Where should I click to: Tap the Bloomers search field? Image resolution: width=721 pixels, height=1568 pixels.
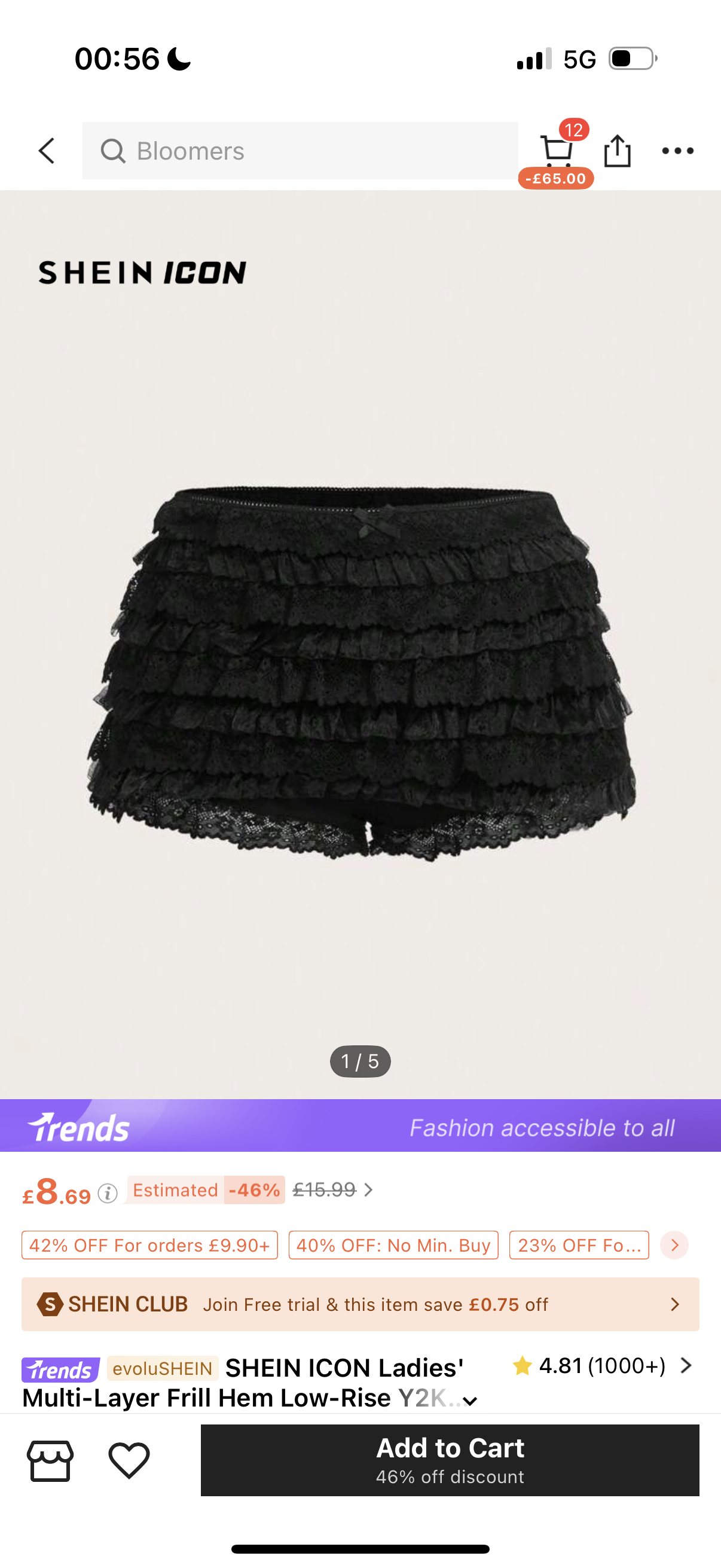[x=300, y=150]
